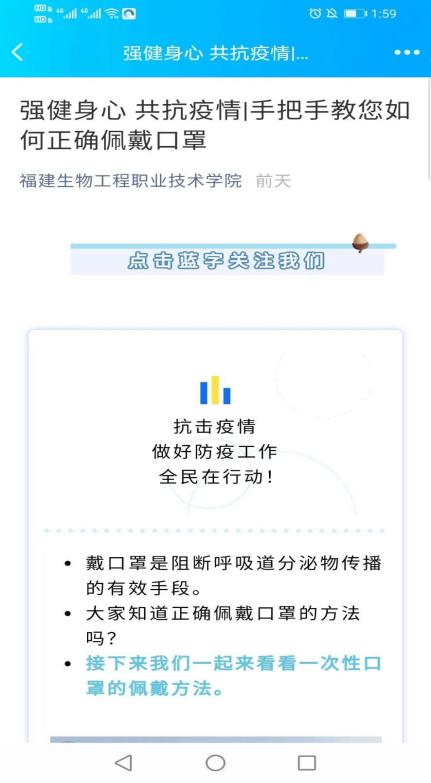Go to the home screen
Image resolution: width=431 pixels, height=783 pixels.
(216, 762)
